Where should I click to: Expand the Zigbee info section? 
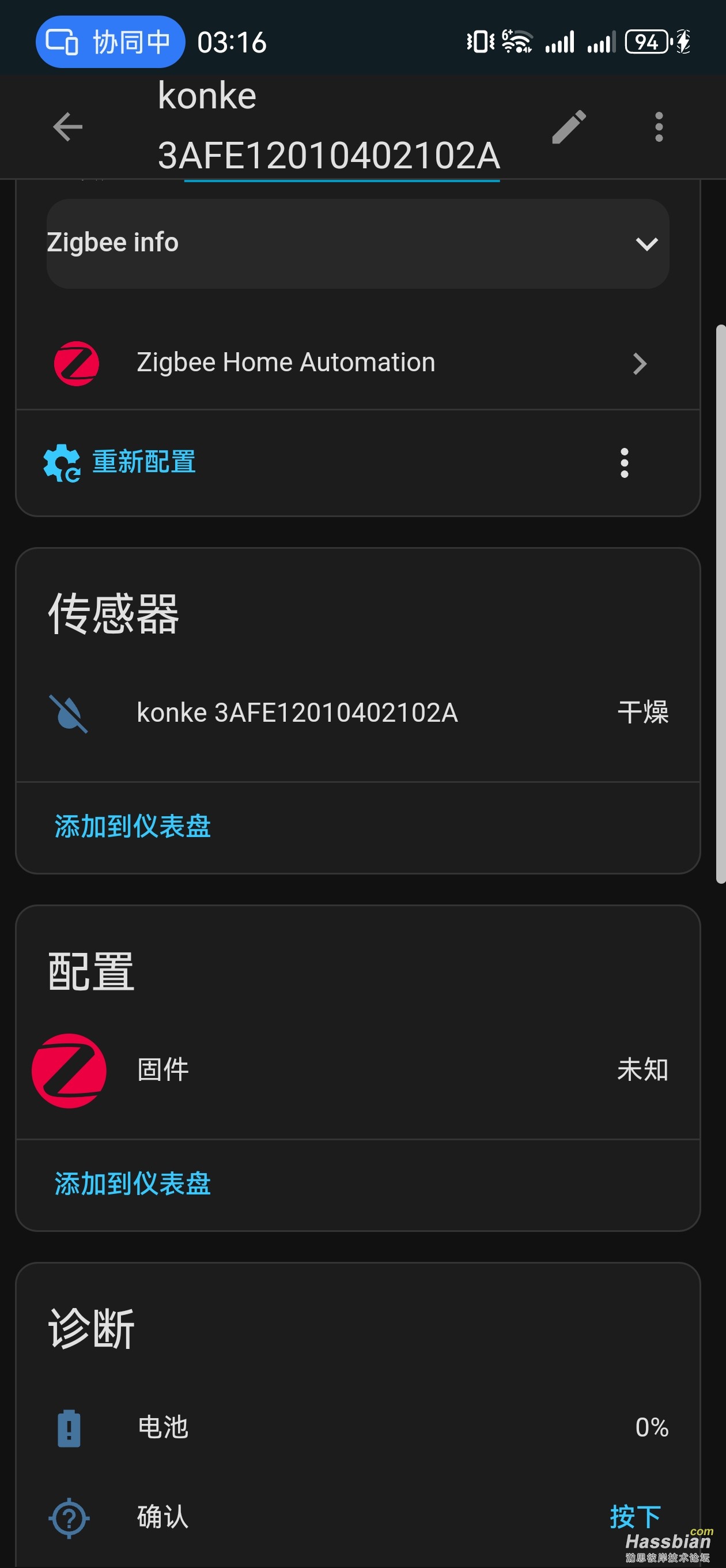coord(647,243)
